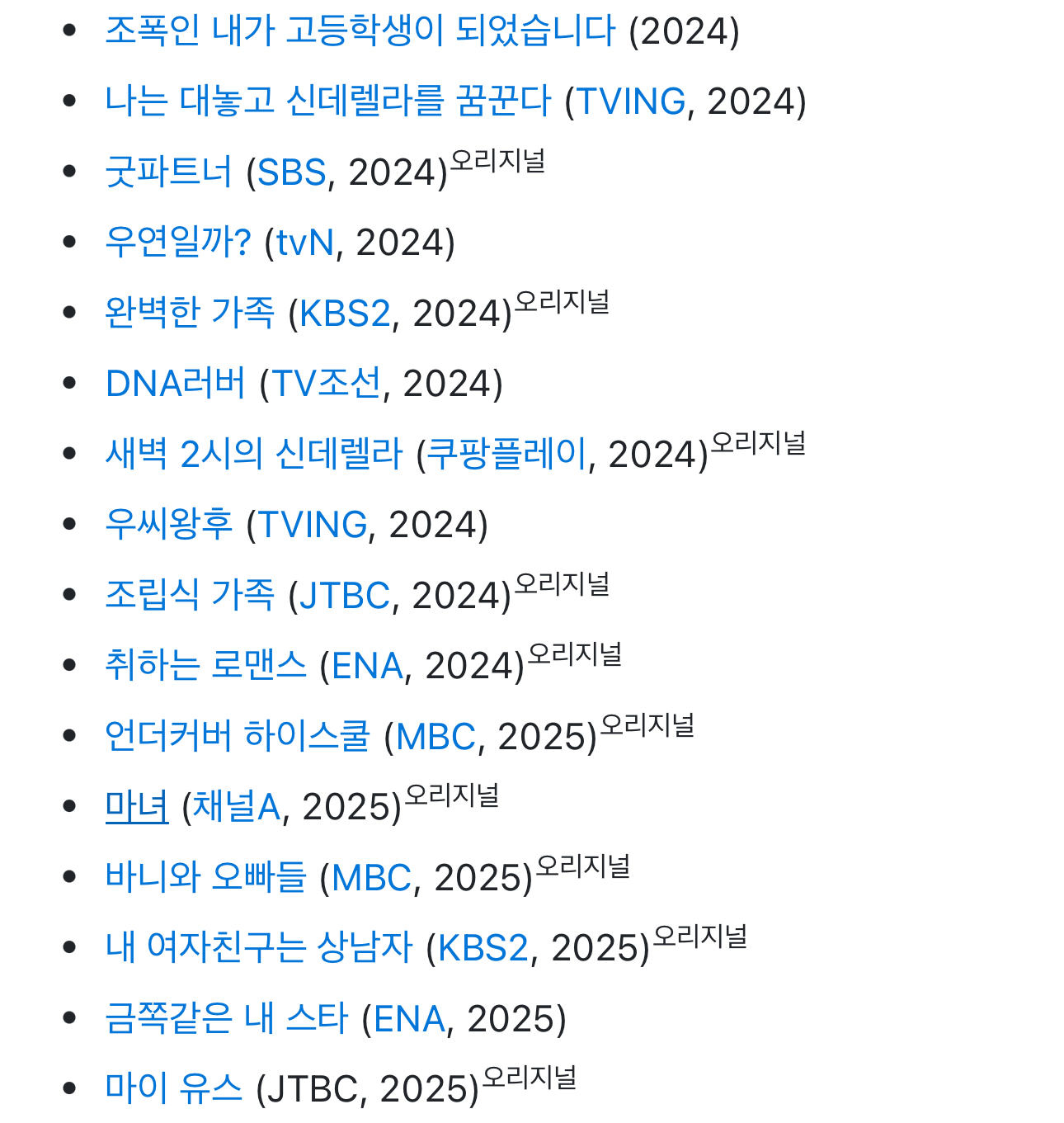Open the 완벽한 가족 link
This screenshot has width=1064, height=1123.
(189, 313)
